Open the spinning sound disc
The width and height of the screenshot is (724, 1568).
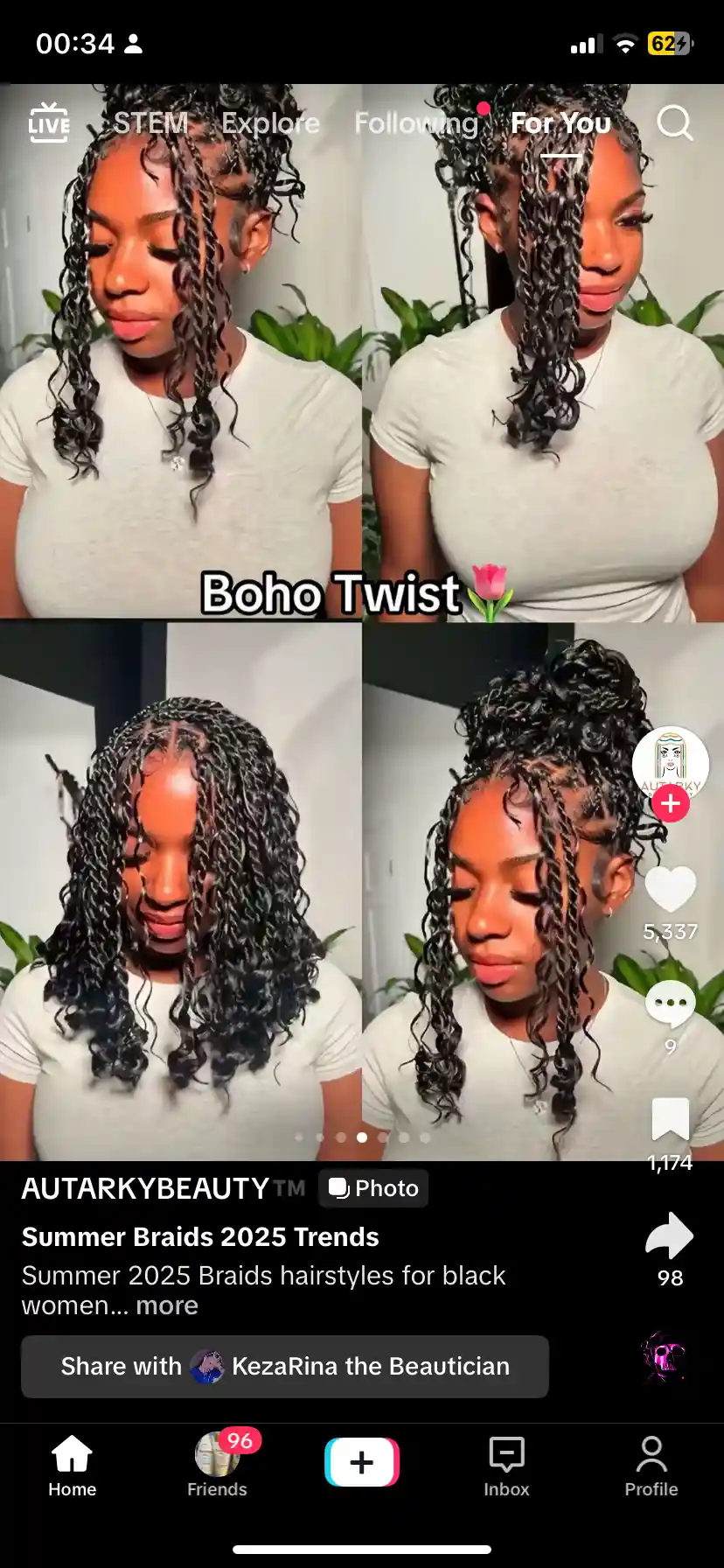pos(665,1357)
